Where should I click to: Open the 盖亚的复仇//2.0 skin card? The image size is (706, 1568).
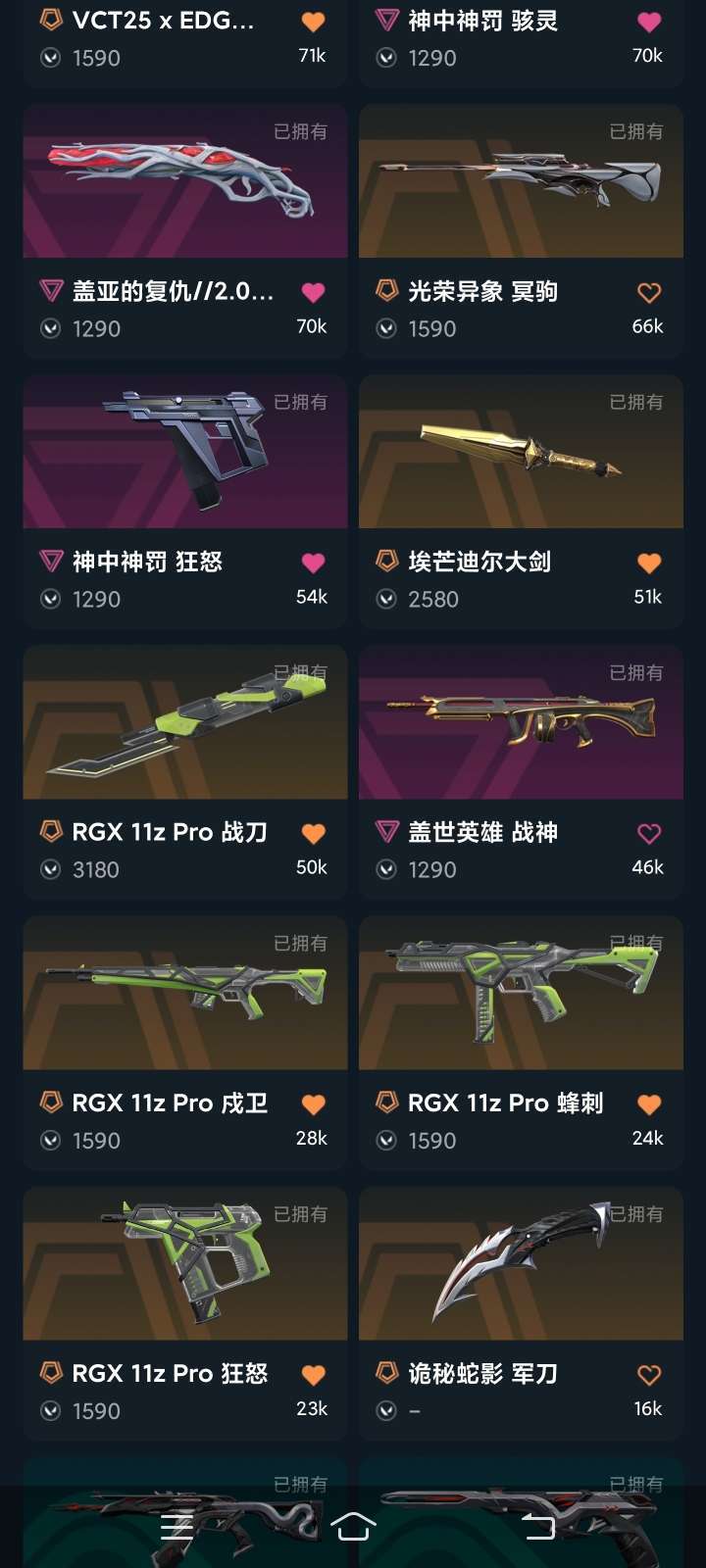click(185, 231)
